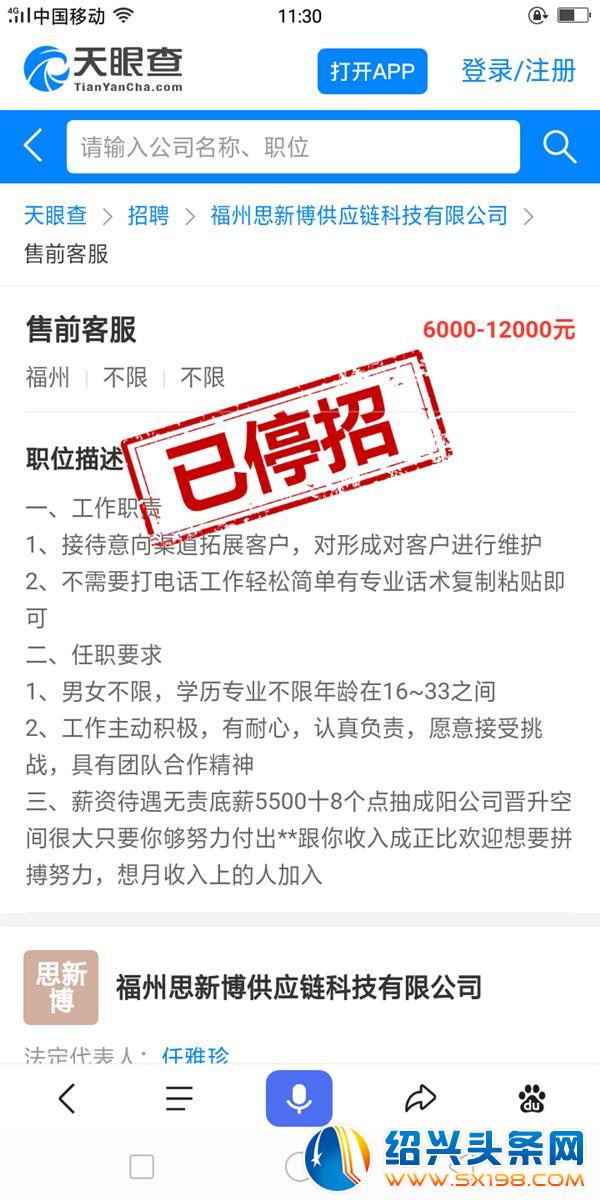Open the 招聘 breadcrumb link
The image size is (600, 1200).
coord(148,215)
